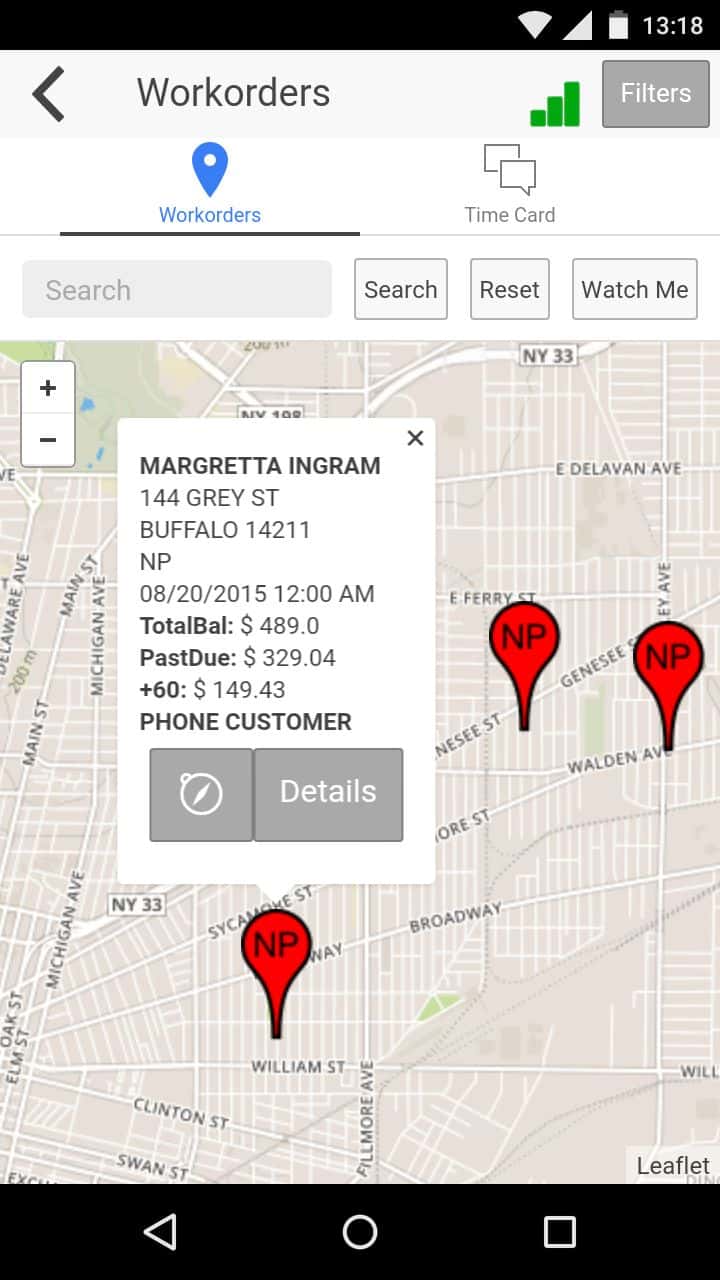
Task: Zoom in on the map
Action: tap(48, 388)
